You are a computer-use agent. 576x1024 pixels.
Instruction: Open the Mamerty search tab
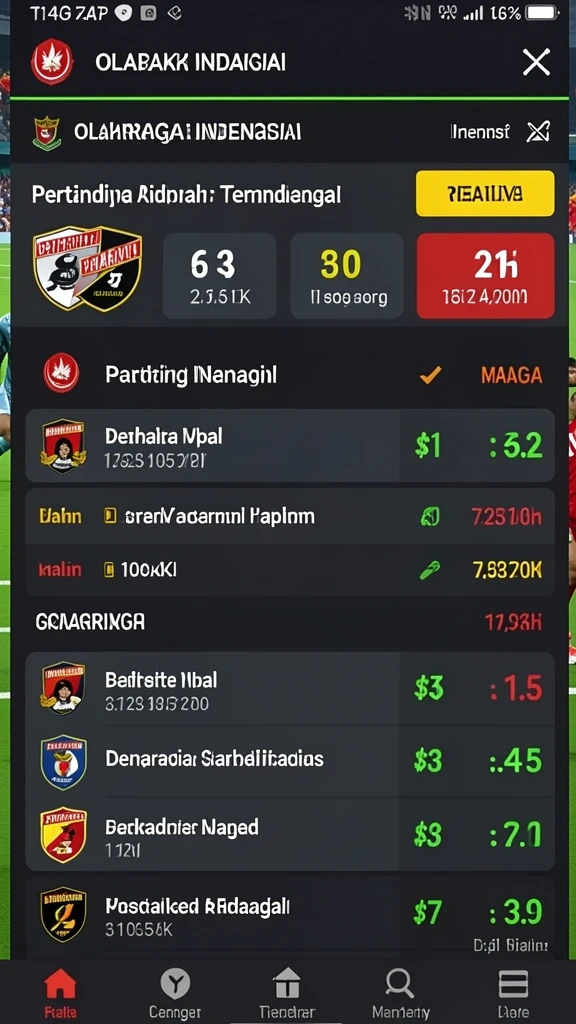[x=400, y=993]
